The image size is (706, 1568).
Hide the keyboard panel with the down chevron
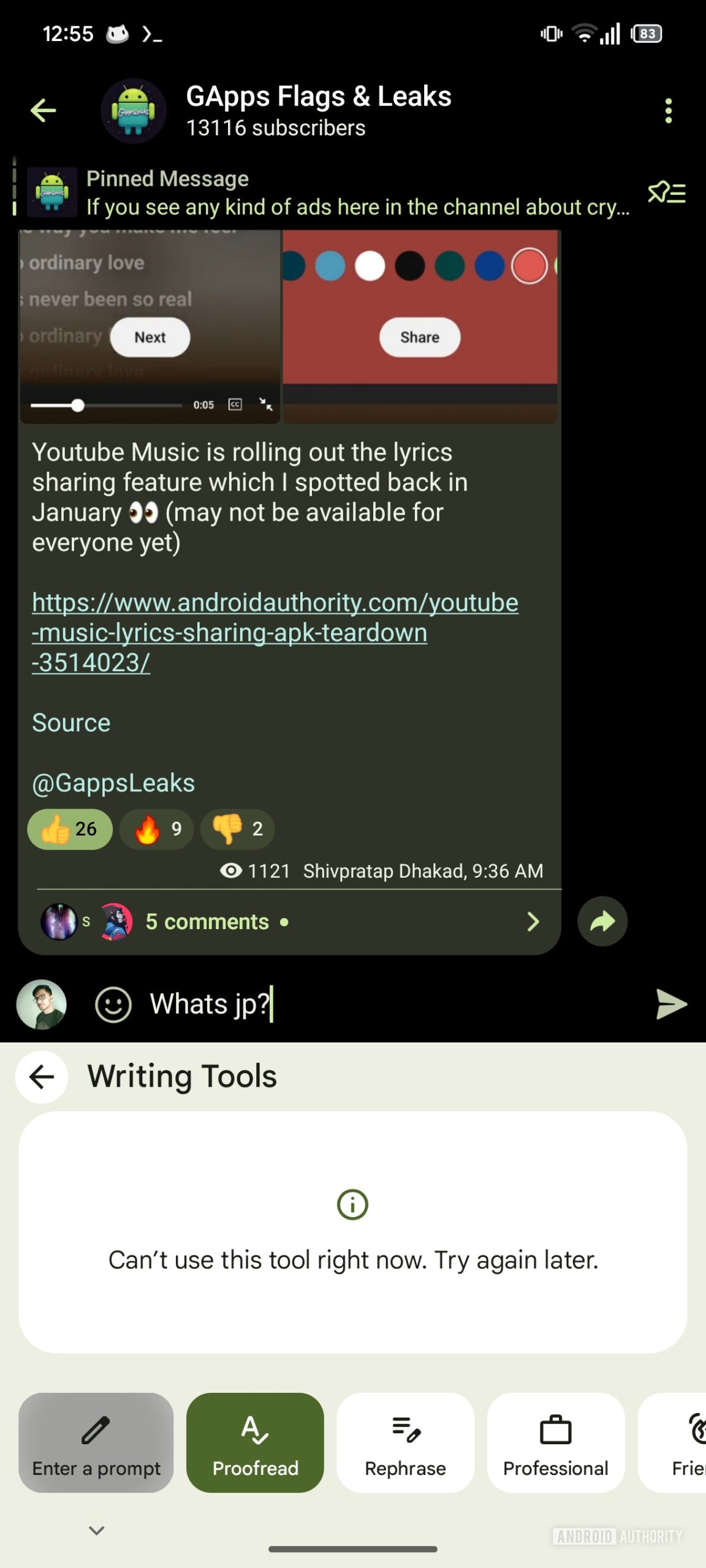click(96, 1531)
